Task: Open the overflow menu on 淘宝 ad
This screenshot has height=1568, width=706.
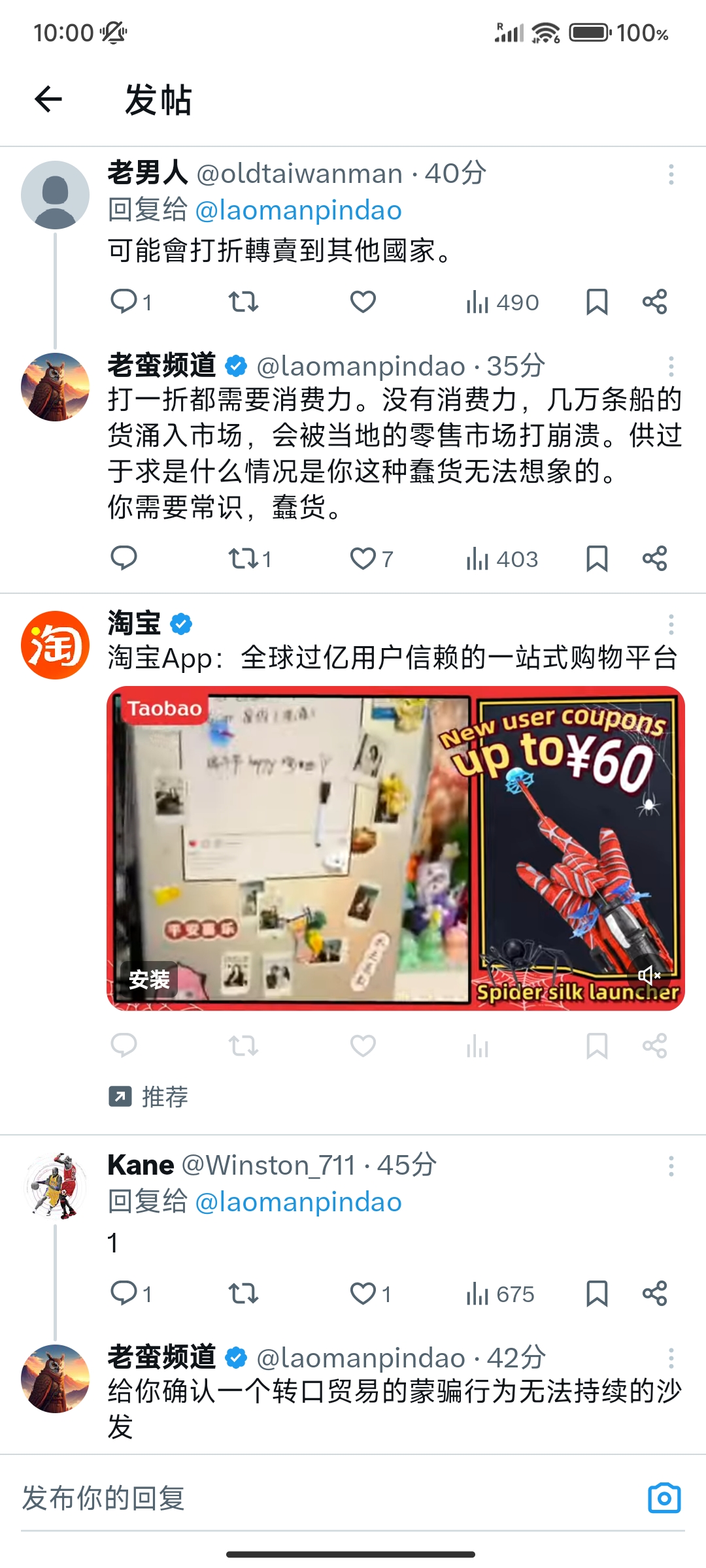Action: pos(671,625)
